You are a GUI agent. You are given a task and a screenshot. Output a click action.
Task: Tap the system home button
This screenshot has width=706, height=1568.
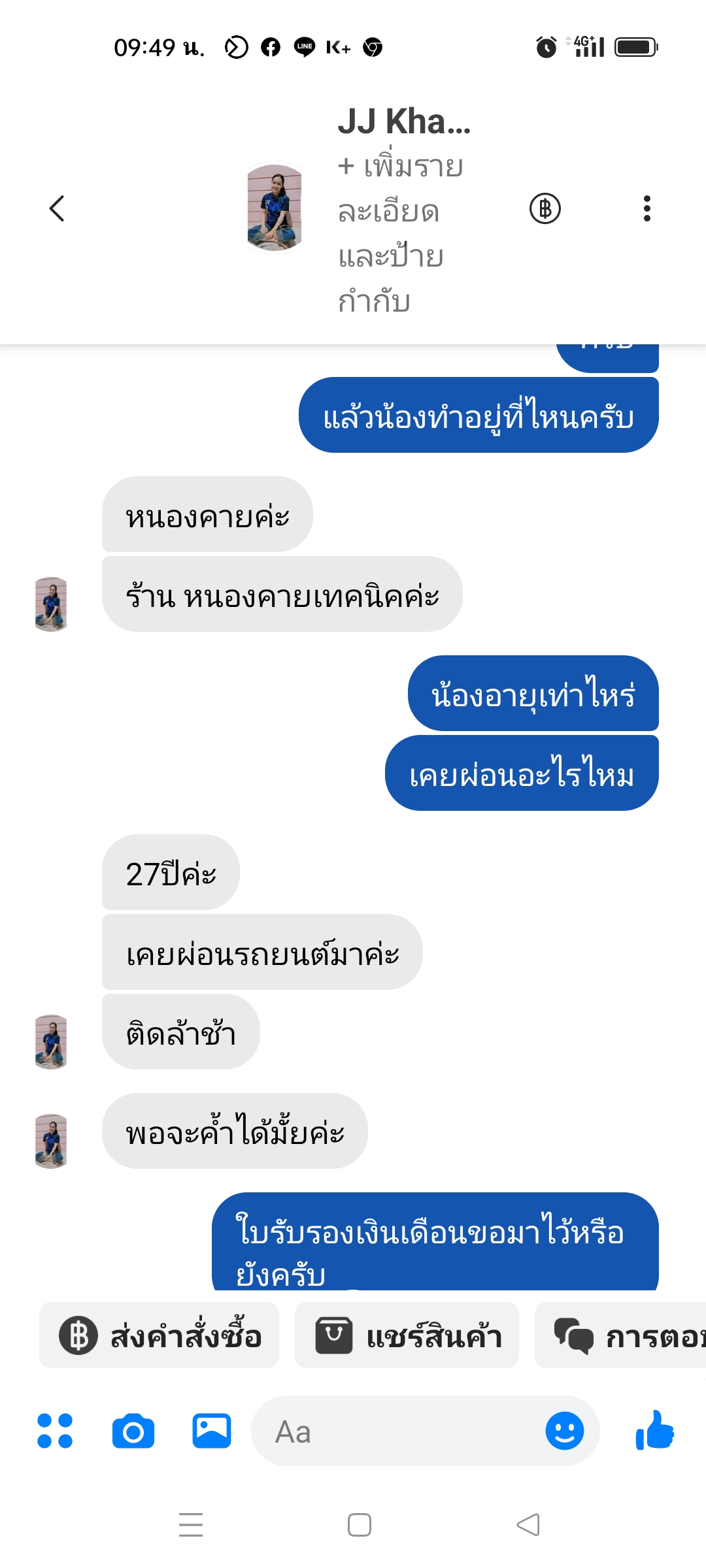(x=360, y=1525)
